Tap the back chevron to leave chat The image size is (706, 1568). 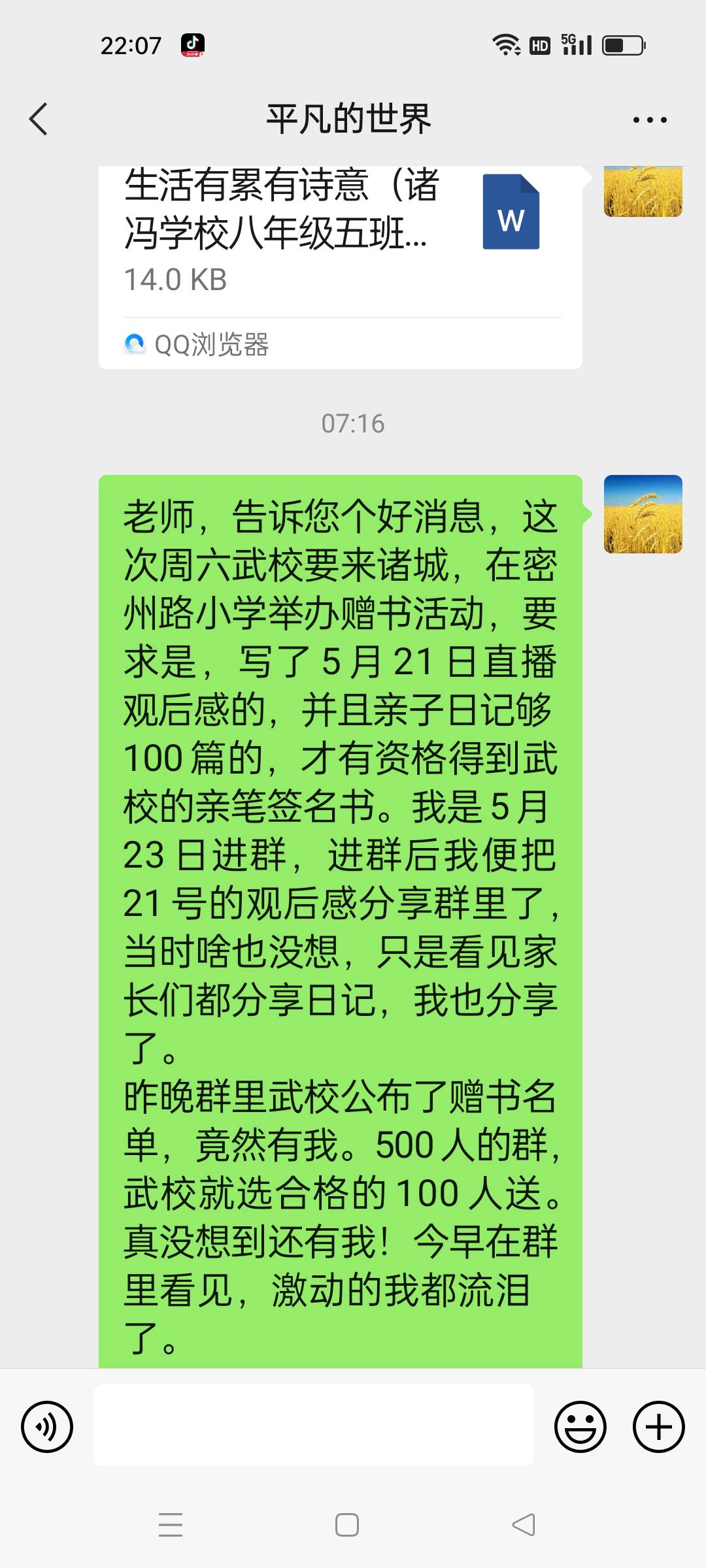[x=39, y=119]
